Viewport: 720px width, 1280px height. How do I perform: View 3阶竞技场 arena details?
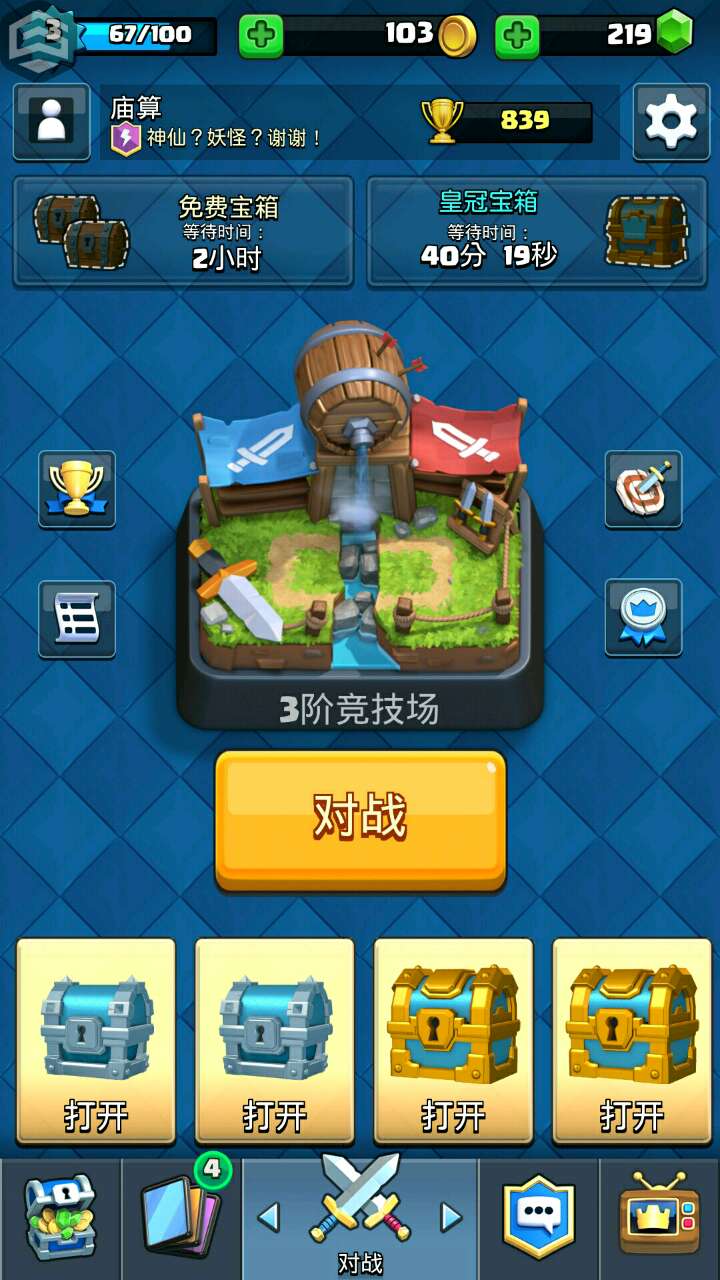tap(360, 520)
